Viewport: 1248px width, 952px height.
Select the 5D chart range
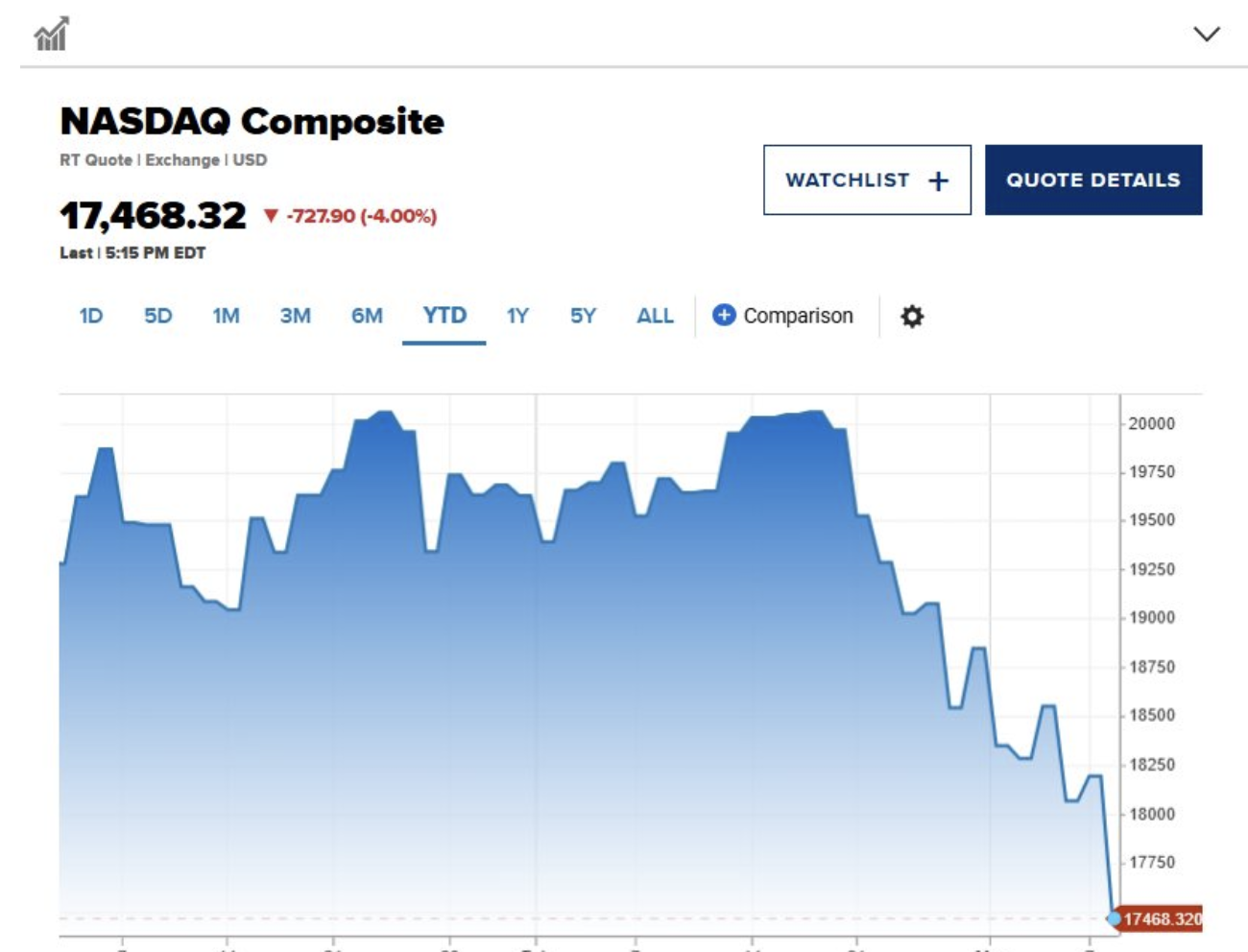(x=157, y=316)
